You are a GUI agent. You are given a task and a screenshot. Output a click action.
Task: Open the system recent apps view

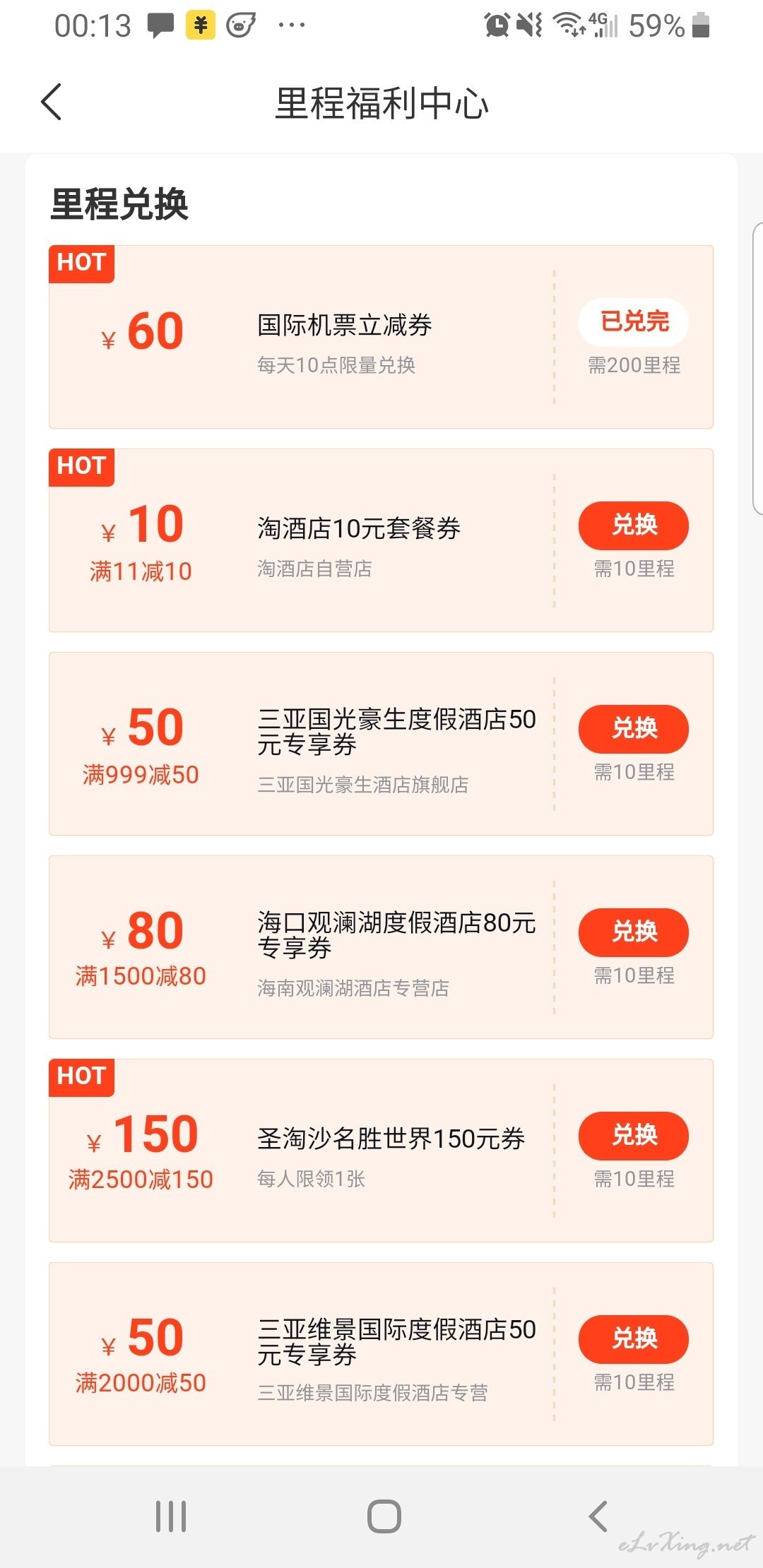171,1516
